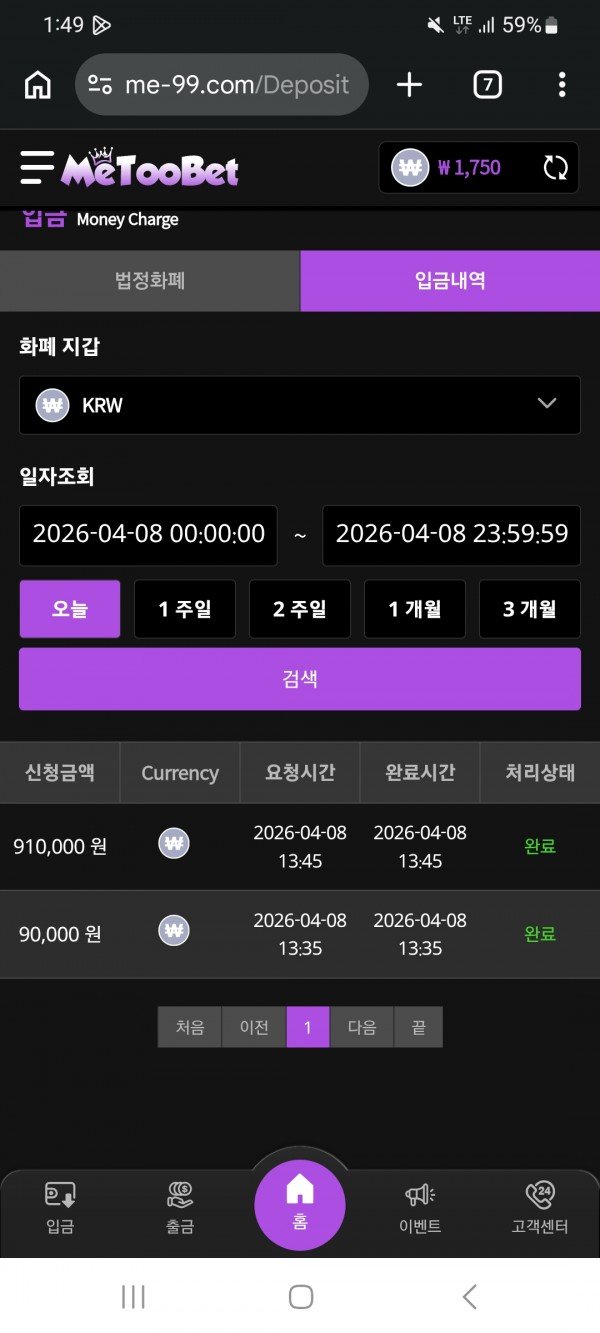Open 고객센터 support

click(x=540, y=1207)
